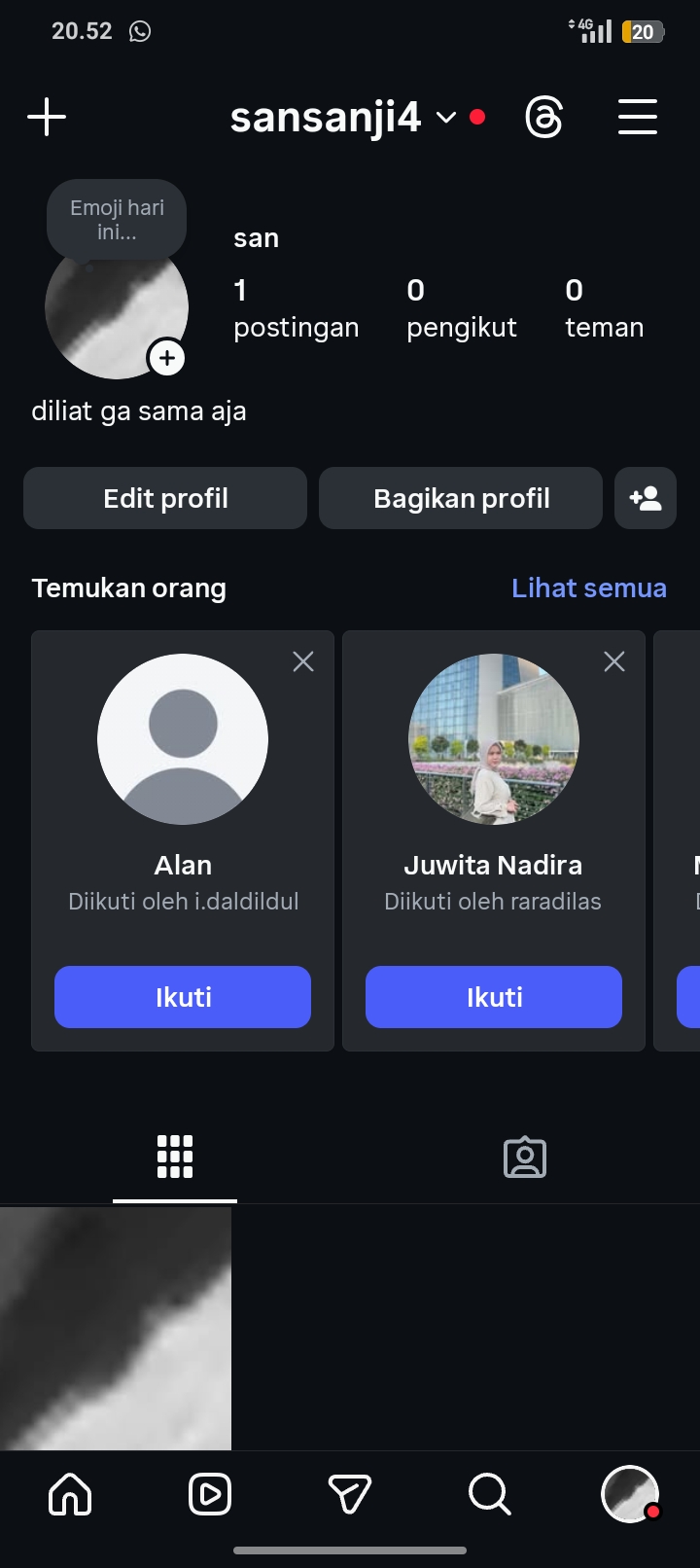Switch to the Reels tab
Viewport: 700px width, 1568px height.
210,1494
